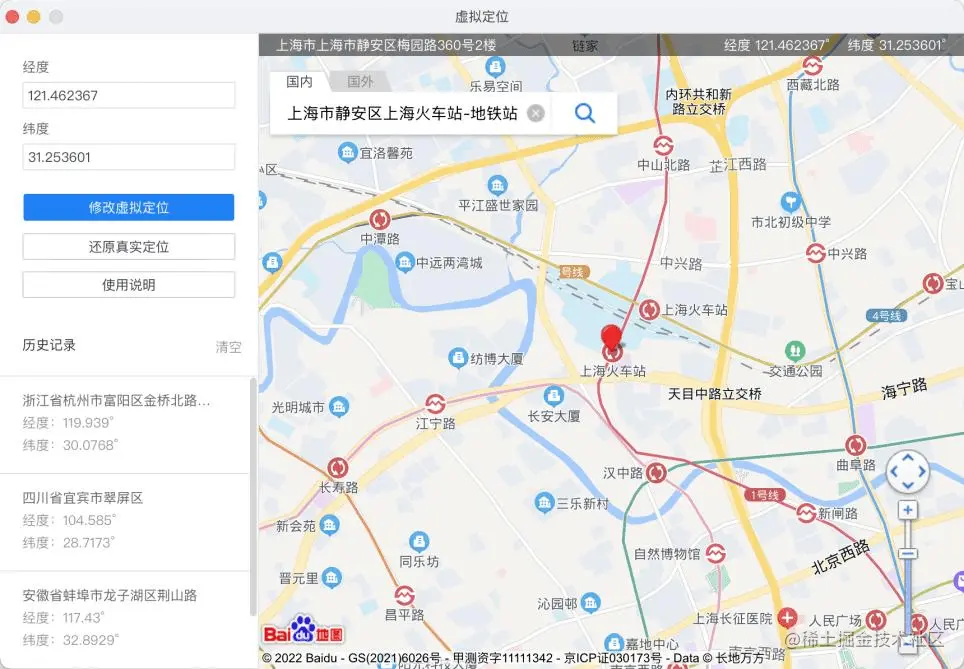This screenshot has width=964, height=669.
Task: Clear the search box text
Action: pos(536,113)
